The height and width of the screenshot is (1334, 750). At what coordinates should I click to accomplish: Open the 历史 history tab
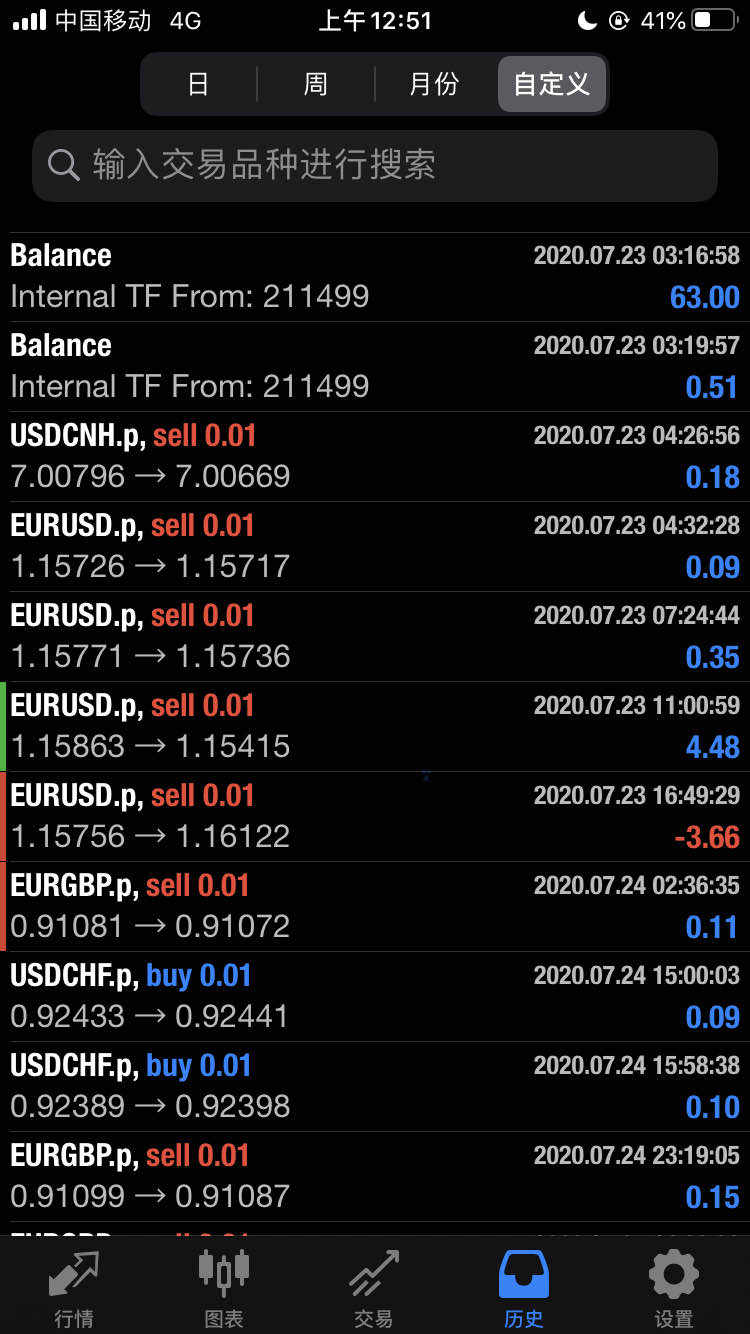tap(524, 1287)
